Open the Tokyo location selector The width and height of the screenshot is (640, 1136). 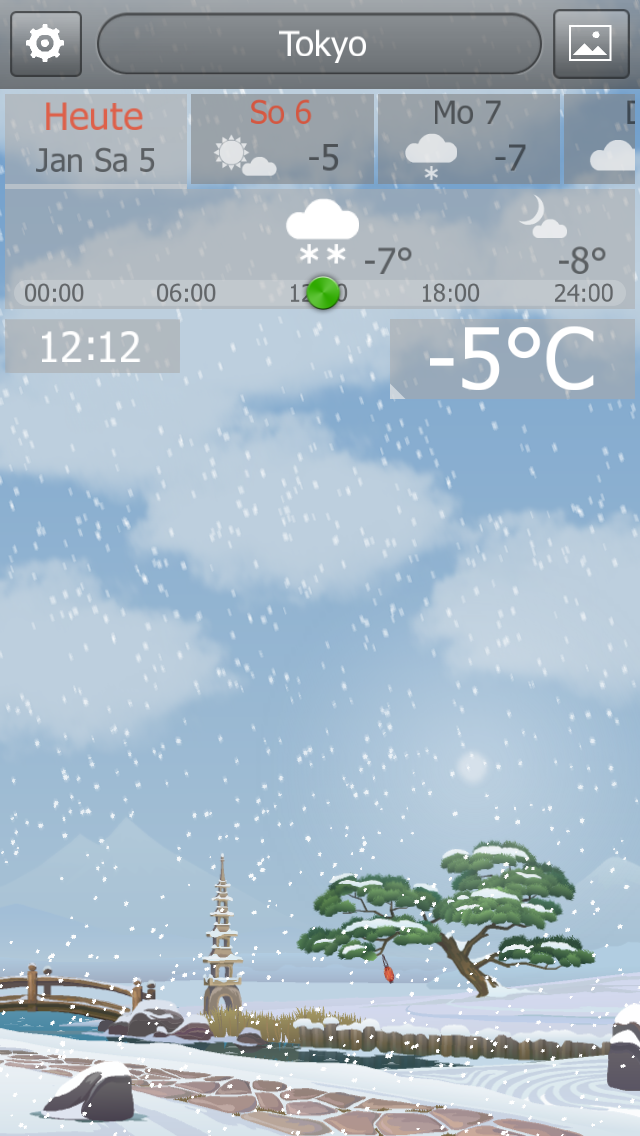pyautogui.click(x=320, y=44)
